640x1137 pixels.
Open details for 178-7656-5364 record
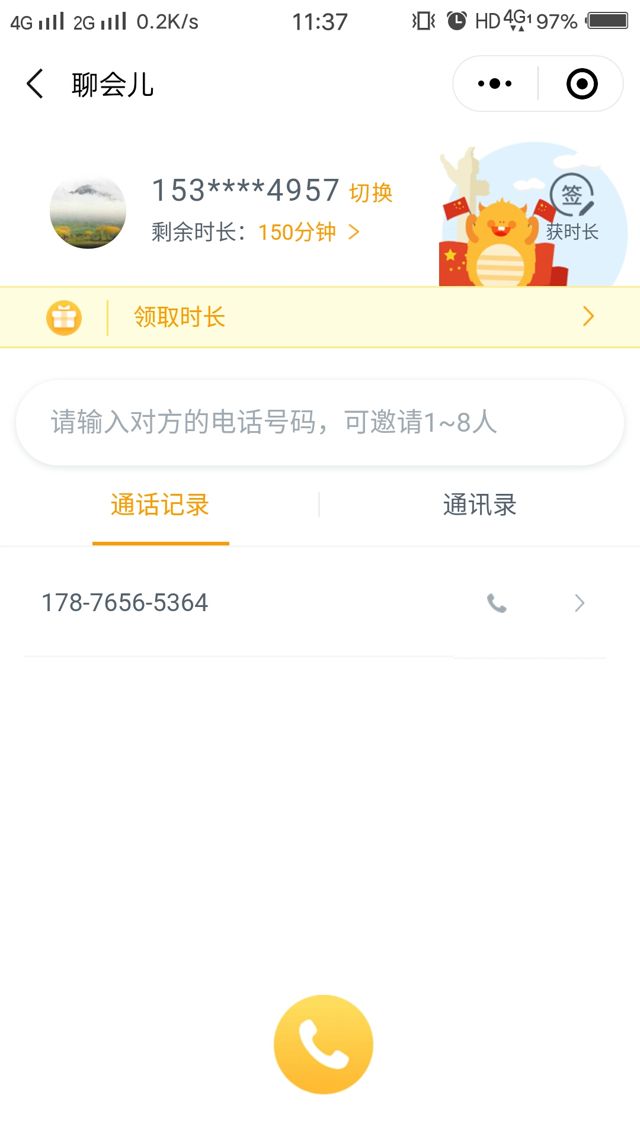[579, 603]
